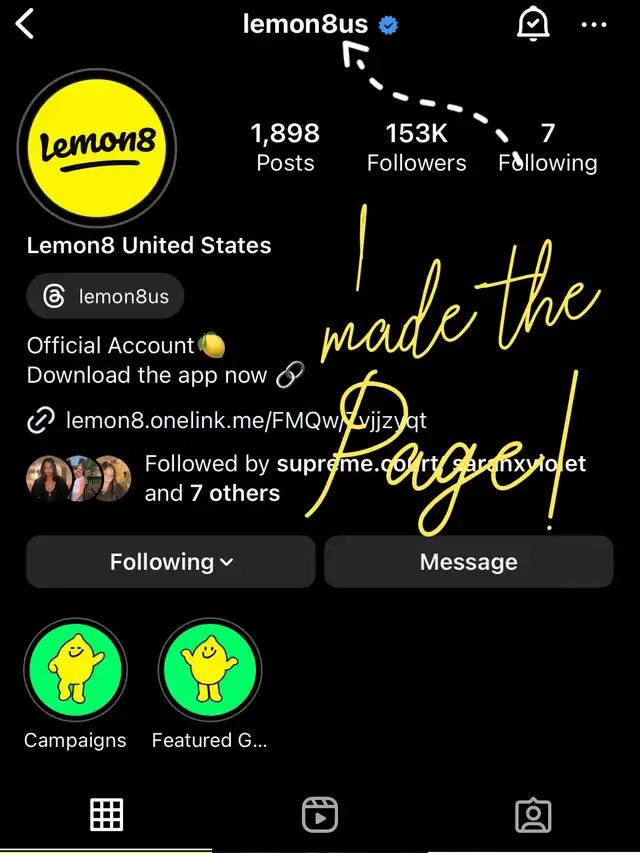
Task: Open the lemon8us Threads badge
Action: coord(106,297)
